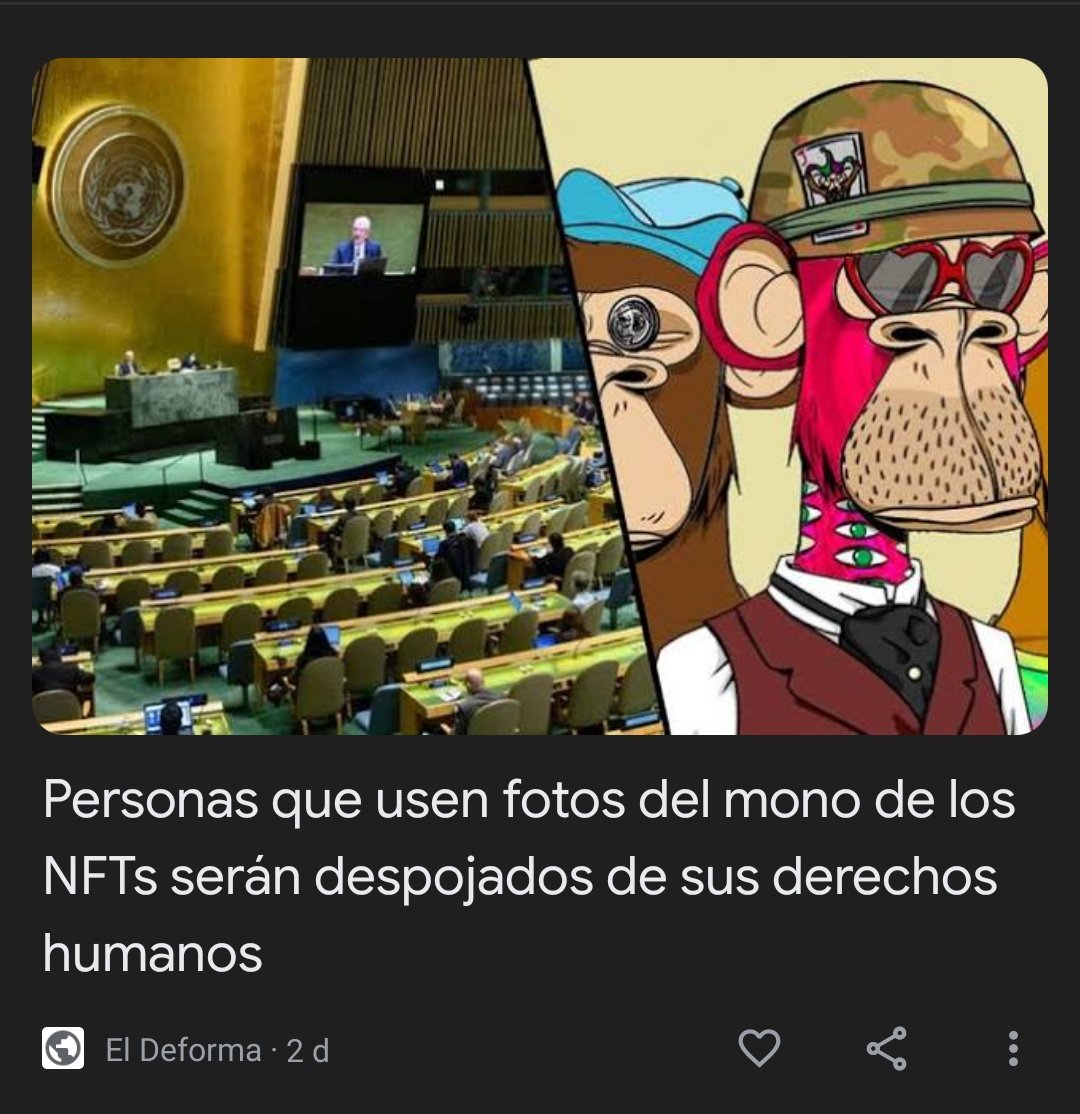1080x1114 pixels.
Task: Share the El Deforma article
Action: click(x=886, y=1048)
